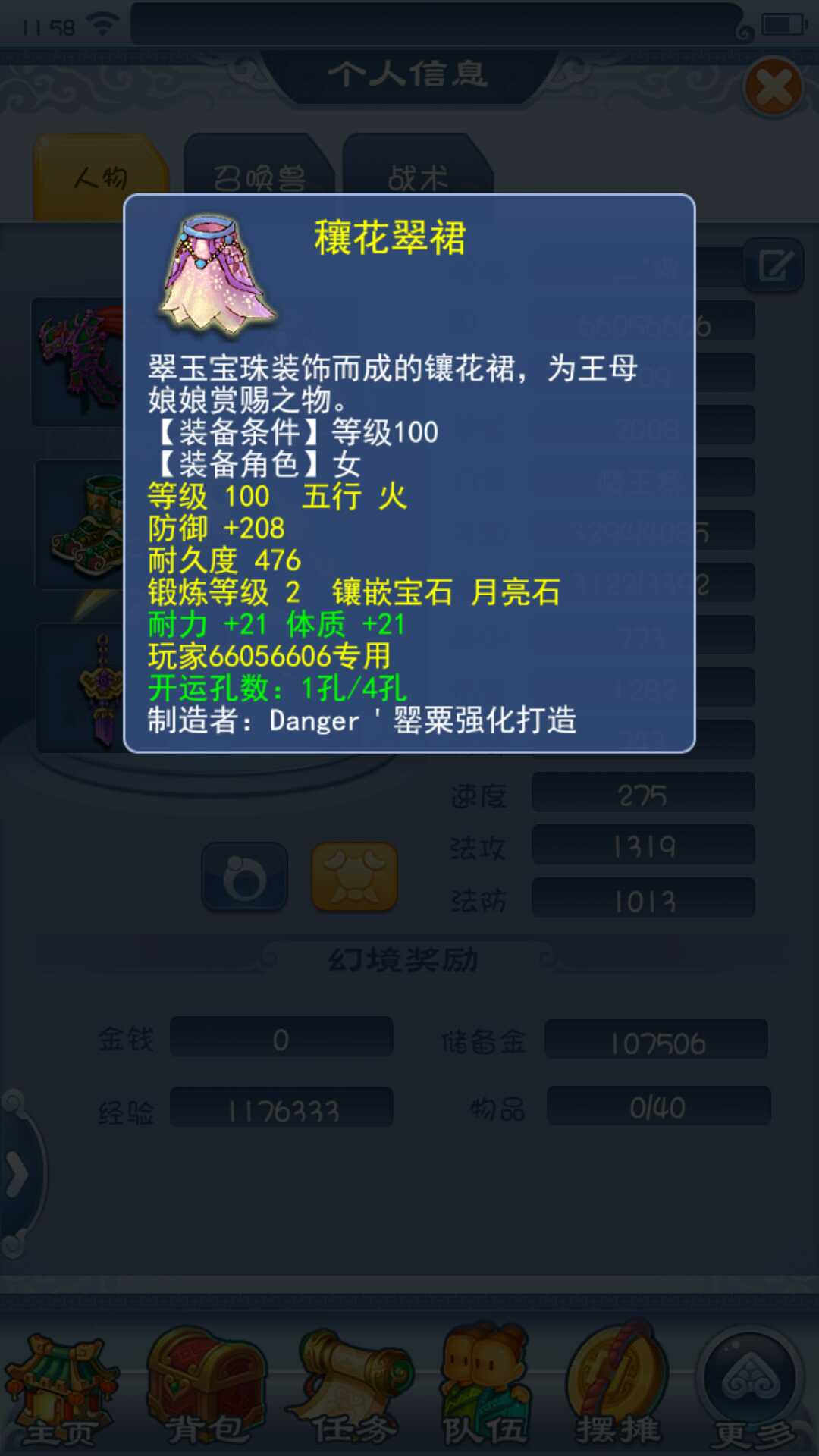The width and height of the screenshot is (819, 1456).
Task: Expand the side arrow panel
Action: pyautogui.click(x=17, y=1175)
